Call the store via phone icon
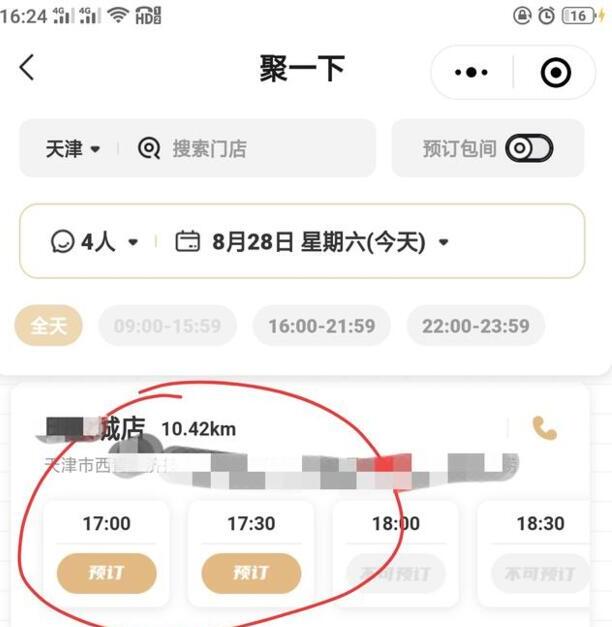The width and height of the screenshot is (612, 627). (x=545, y=429)
